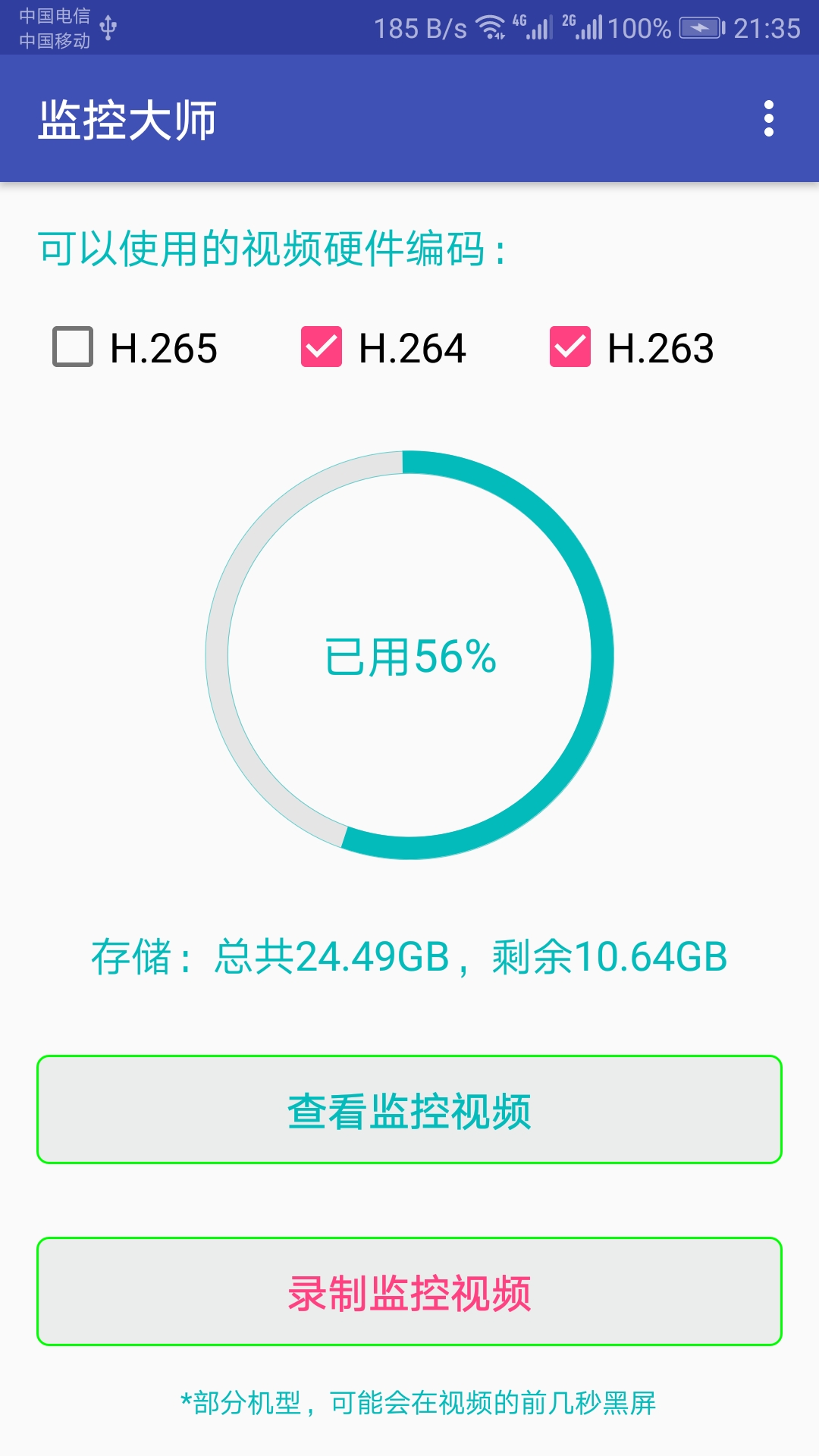Screen dimensions: 819x1456
Task: Uncheck the H.263 encoding checkbox
Action: click(x=570, y=347)
